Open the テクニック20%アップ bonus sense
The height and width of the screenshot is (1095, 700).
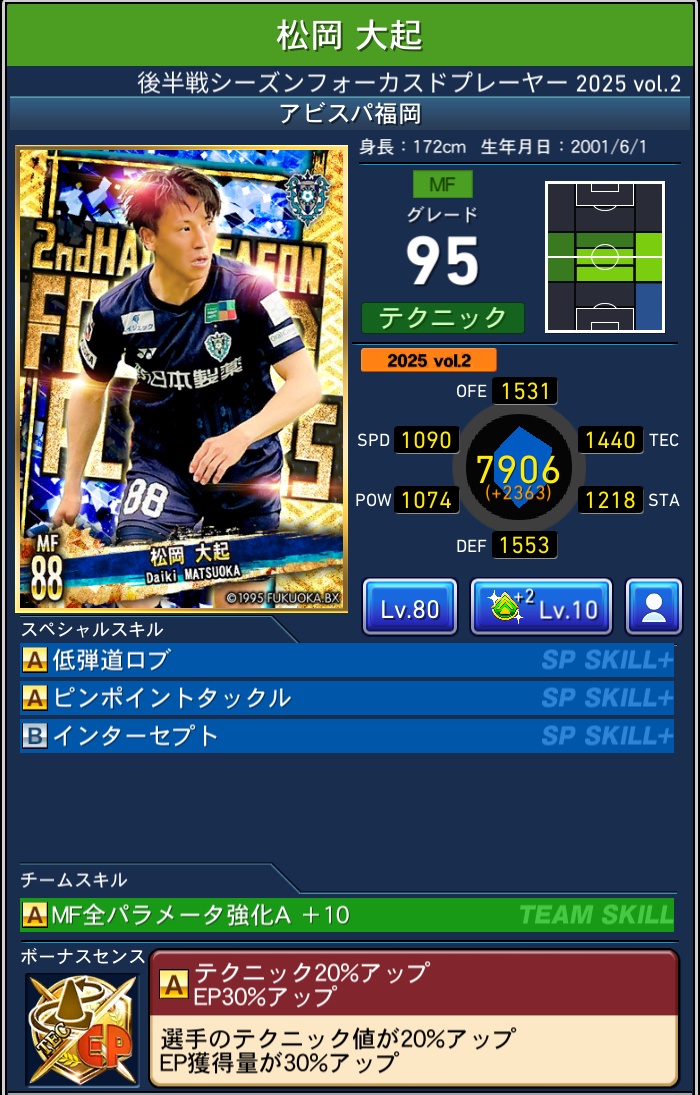coord(413,1018)
